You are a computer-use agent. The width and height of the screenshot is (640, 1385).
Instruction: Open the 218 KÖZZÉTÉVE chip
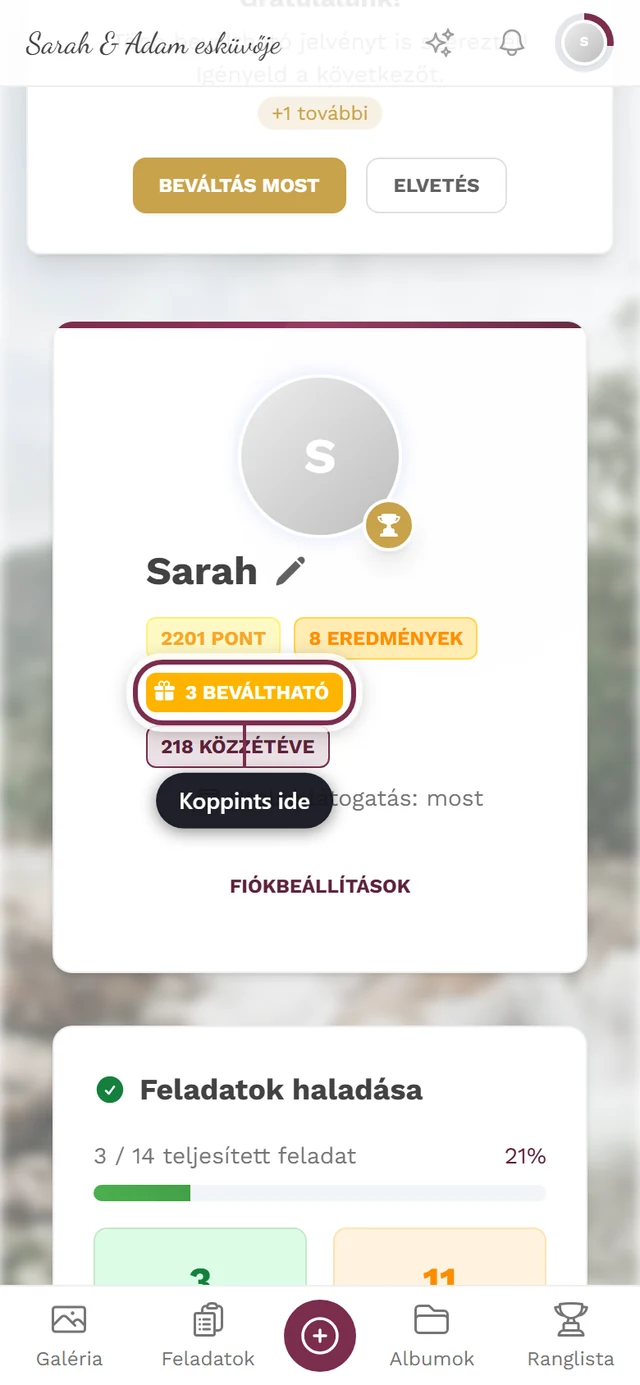click(x=237, y=747)
